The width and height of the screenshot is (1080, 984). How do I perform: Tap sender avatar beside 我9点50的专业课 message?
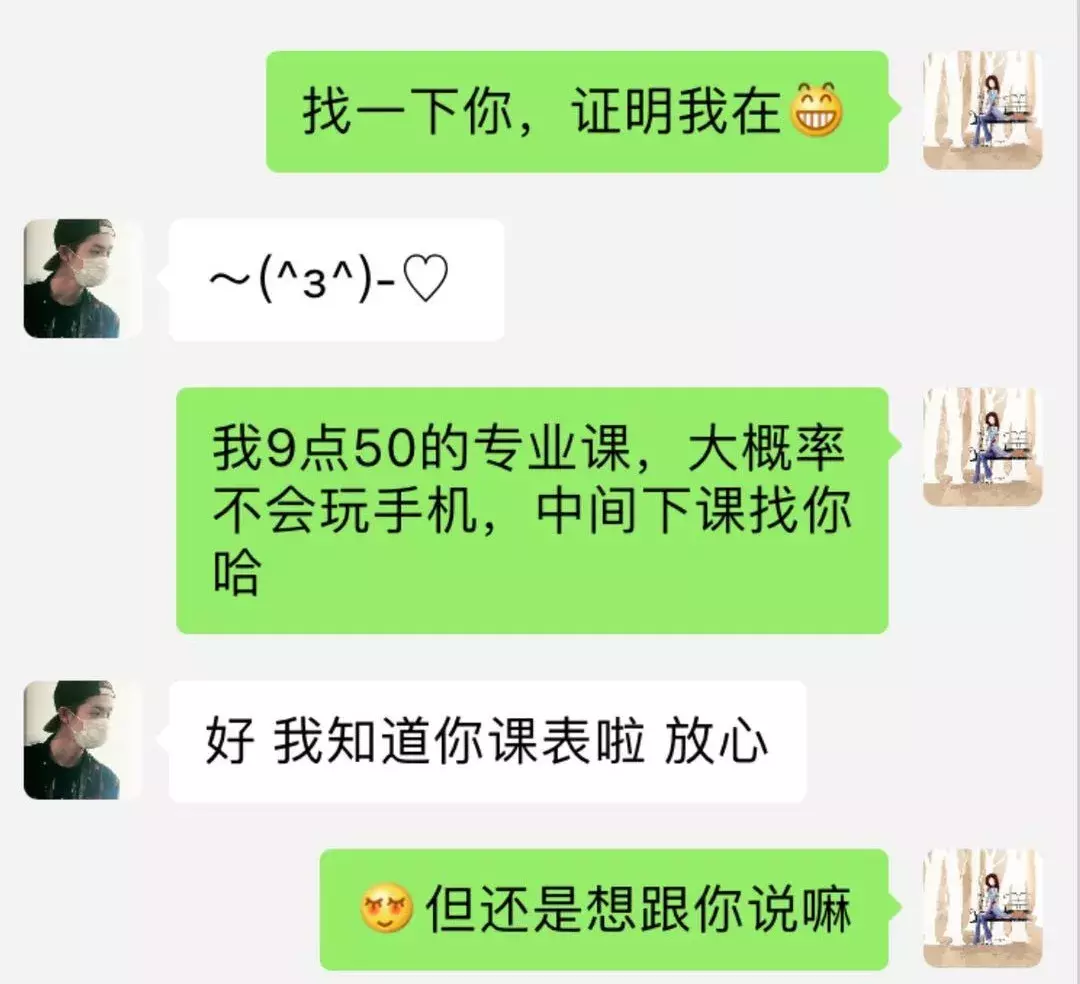(x=982, y=447)
